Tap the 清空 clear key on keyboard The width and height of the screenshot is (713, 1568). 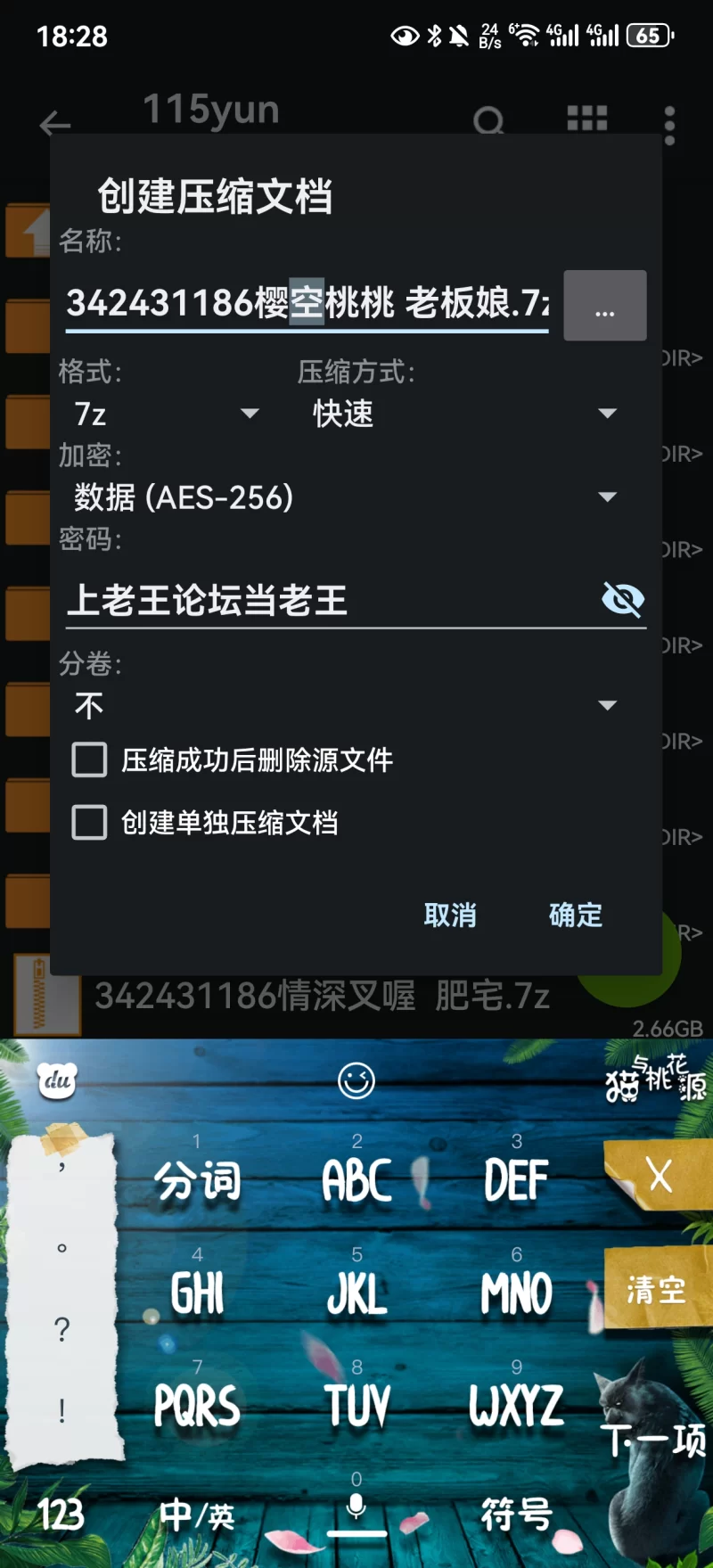[657, 1290]
